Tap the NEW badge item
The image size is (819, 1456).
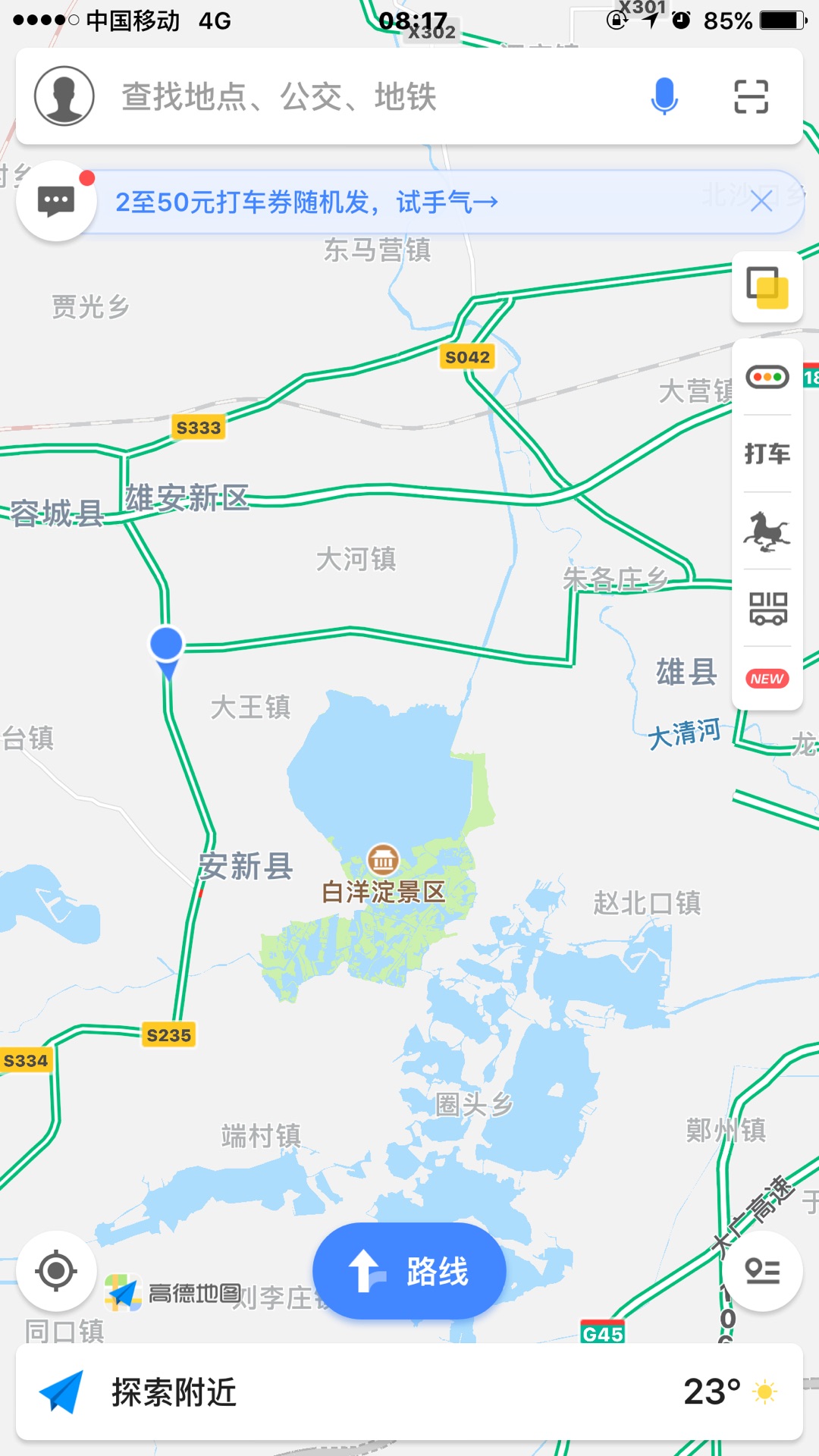click(x=767, y=679)
